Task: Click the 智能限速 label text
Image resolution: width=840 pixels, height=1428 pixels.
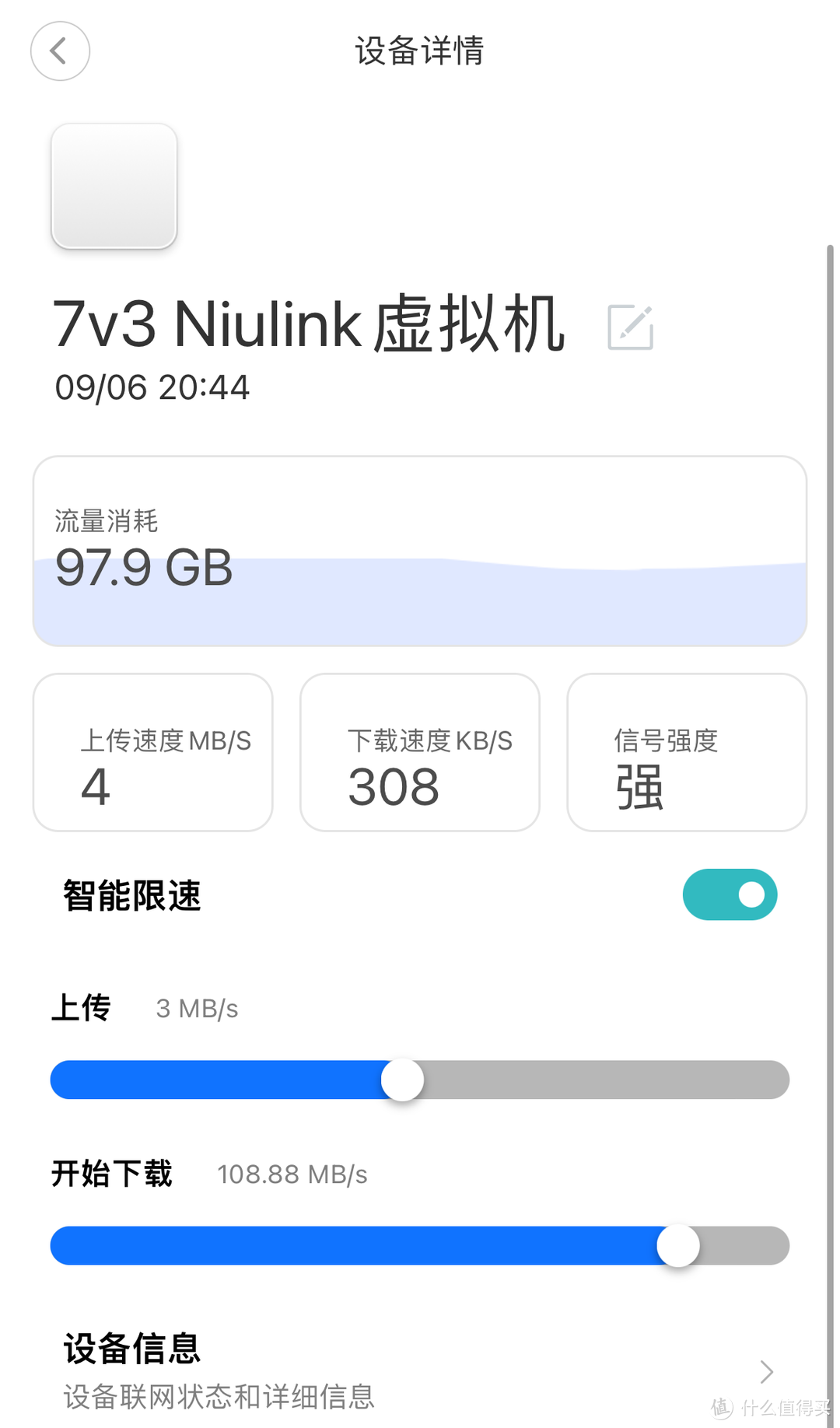Action: (x=131, y=894)
